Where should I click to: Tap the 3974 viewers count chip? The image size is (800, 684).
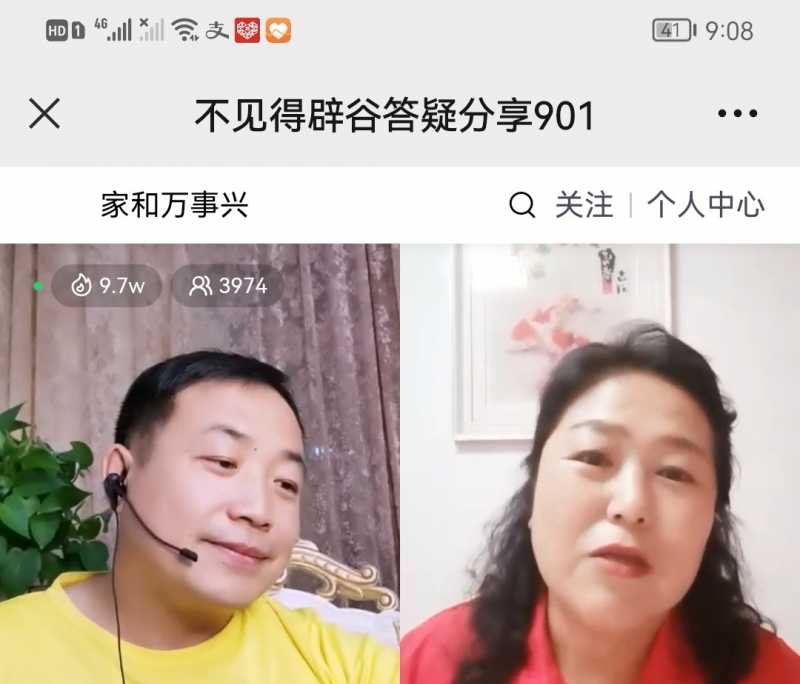[228, 286]
